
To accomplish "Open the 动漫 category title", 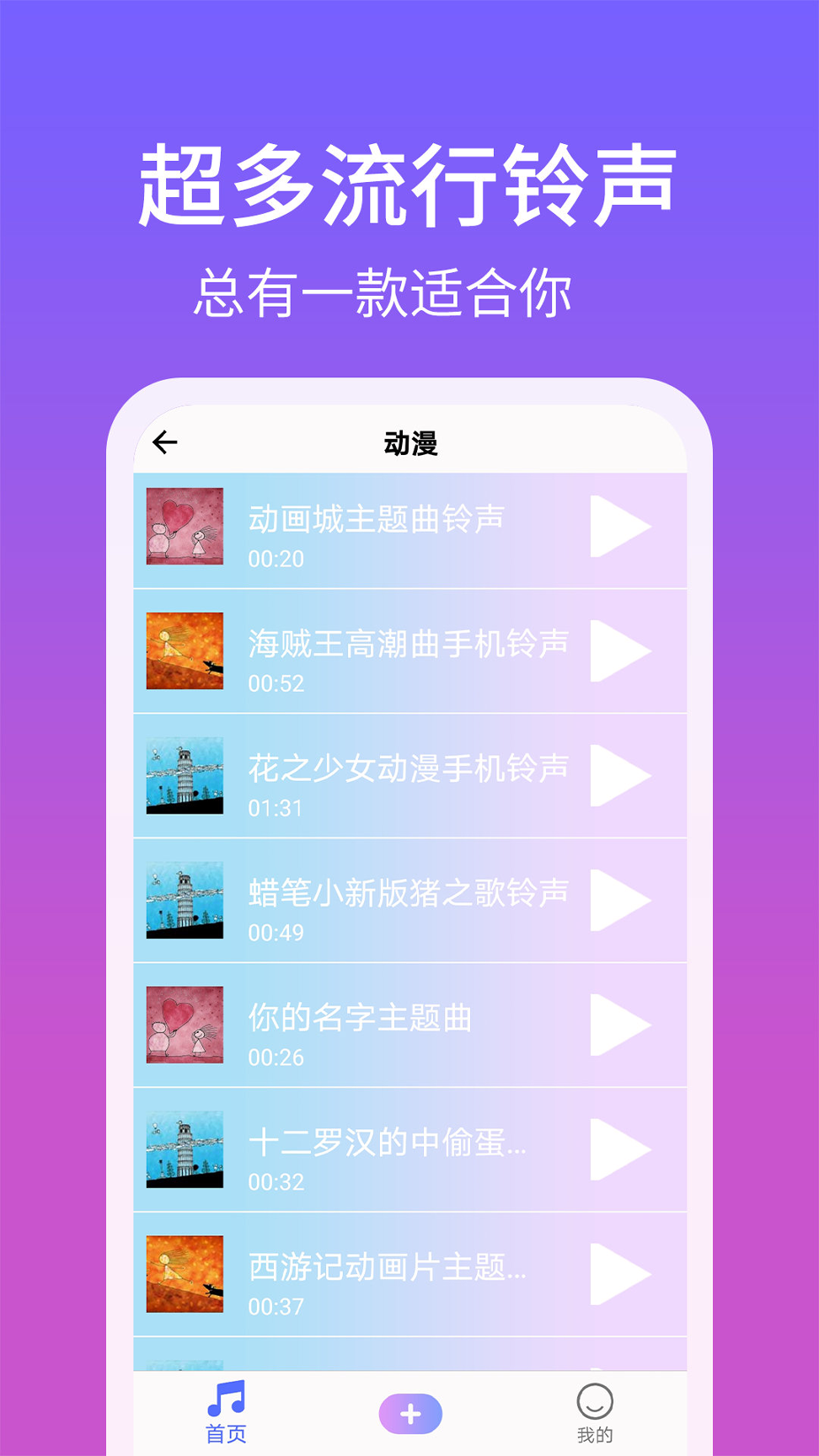I will 410,441.
